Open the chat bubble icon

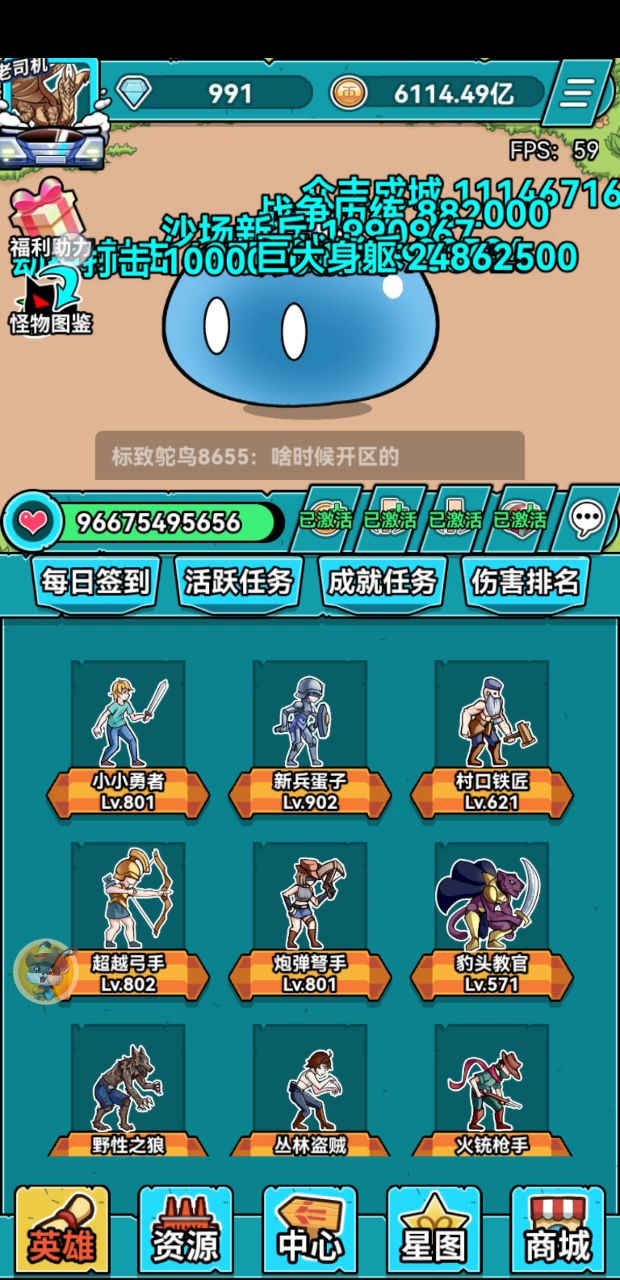(587, 519)
